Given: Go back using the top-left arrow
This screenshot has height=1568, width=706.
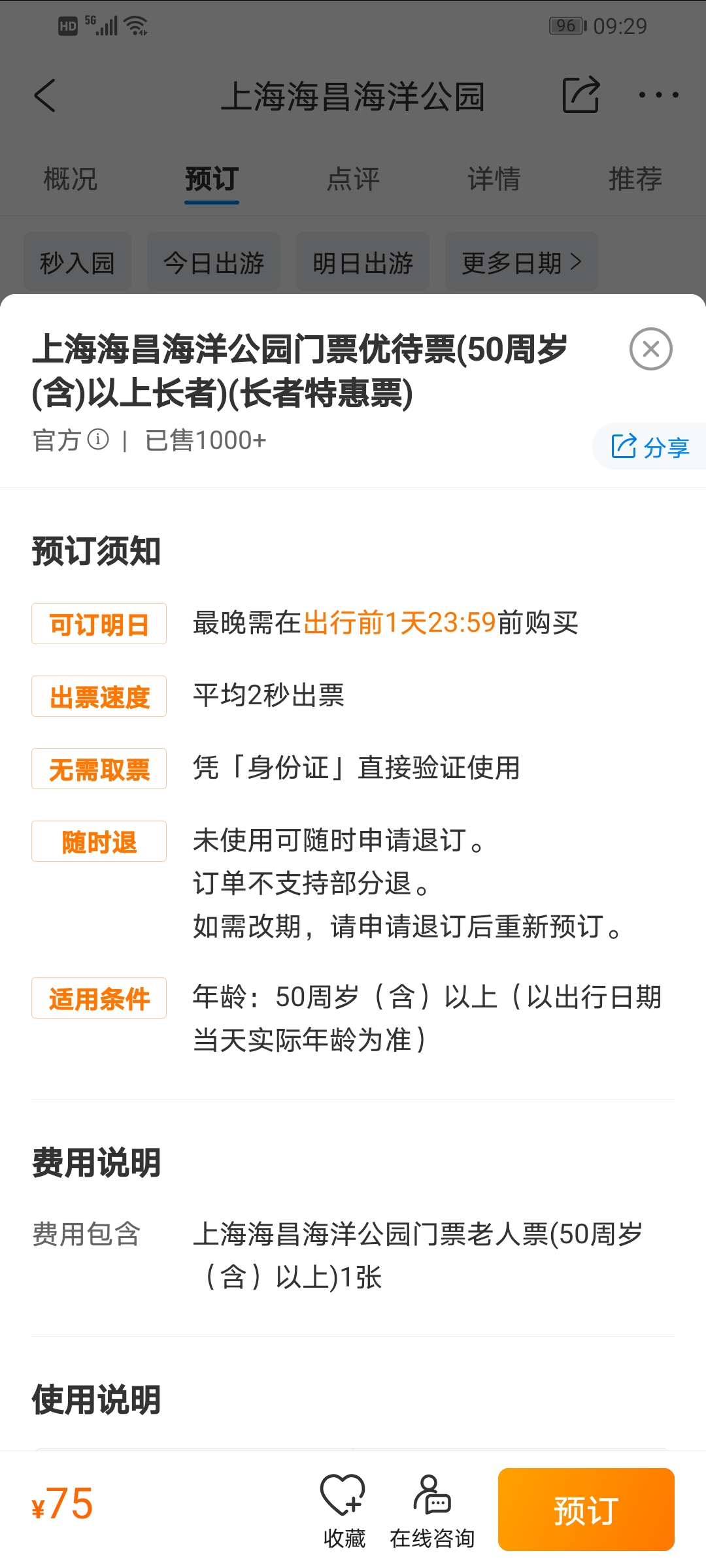Looking at the screenshot, I should pyautogui.click(x=45, y=96).
